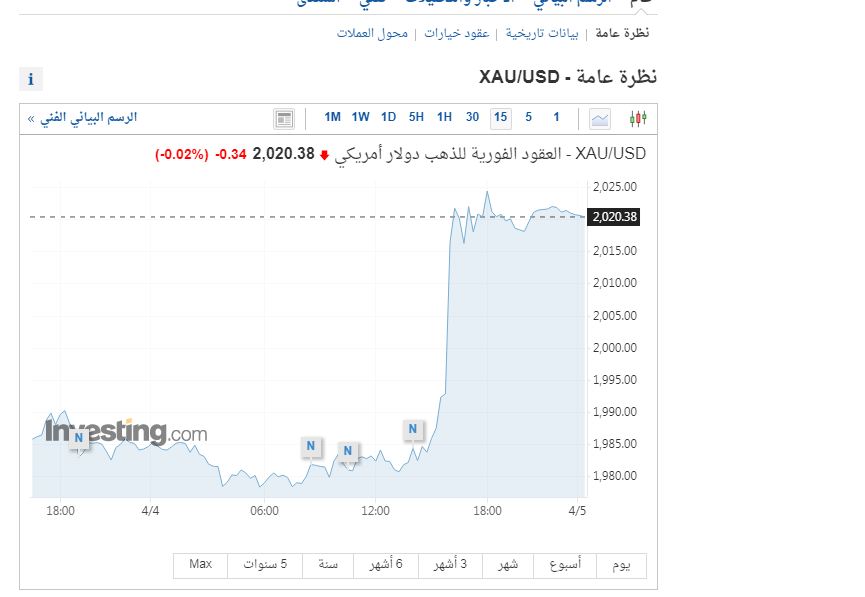
Task: Select the 5H interval
Action: tap(417, 118)
